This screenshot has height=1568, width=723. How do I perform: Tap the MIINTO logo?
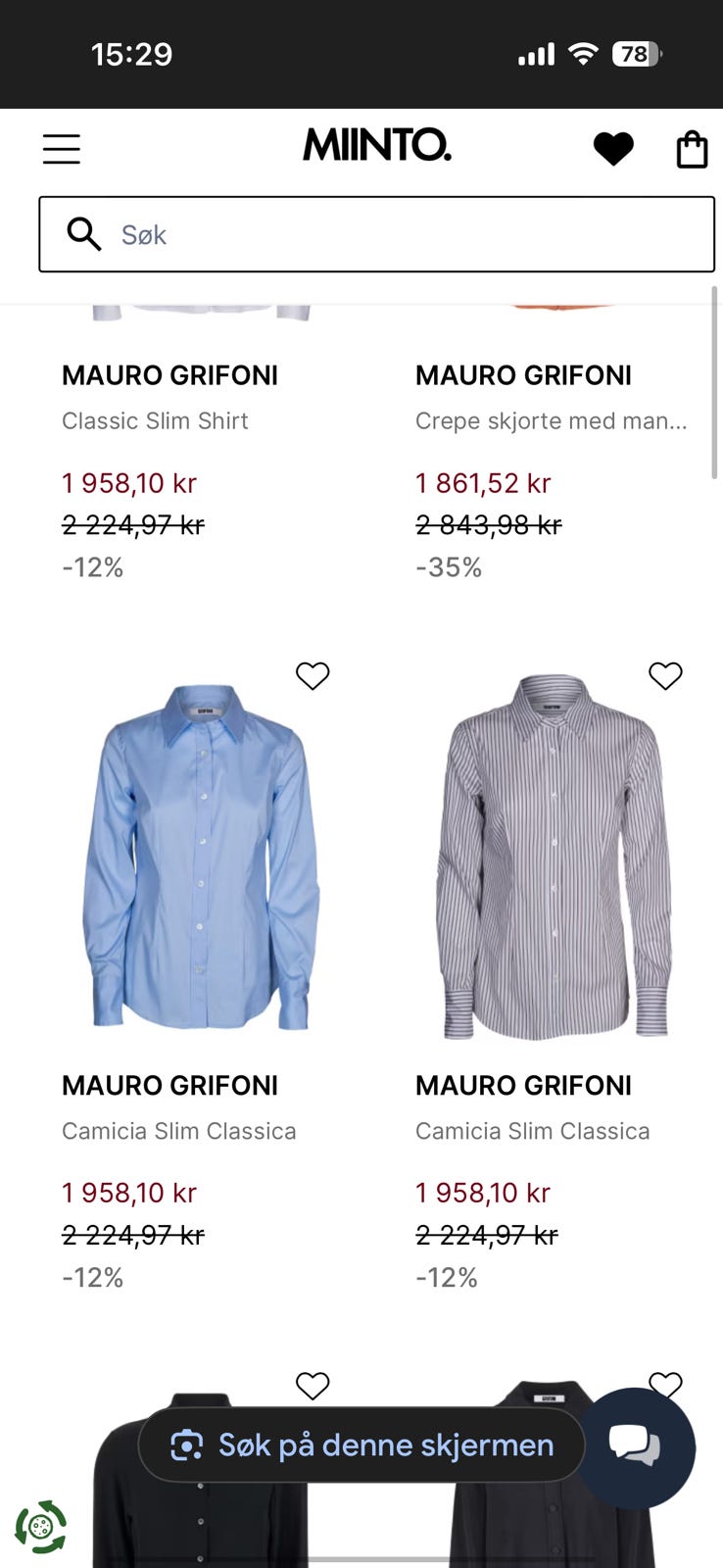[377, 145]
